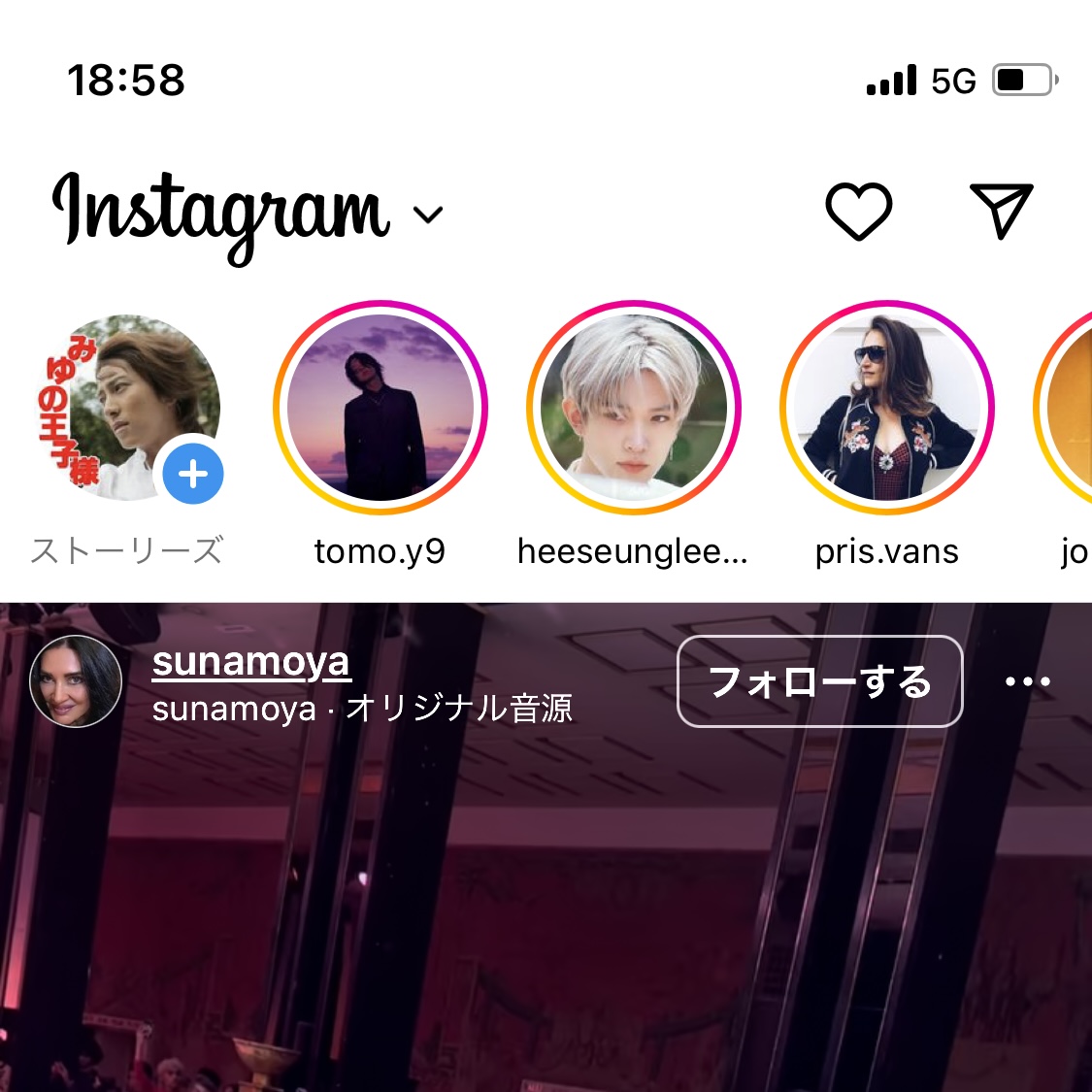The height and width of the screenshot is (1092, 1092).
Task: Open sunamoya's profile via username link
Action: (x=250, y=662)
